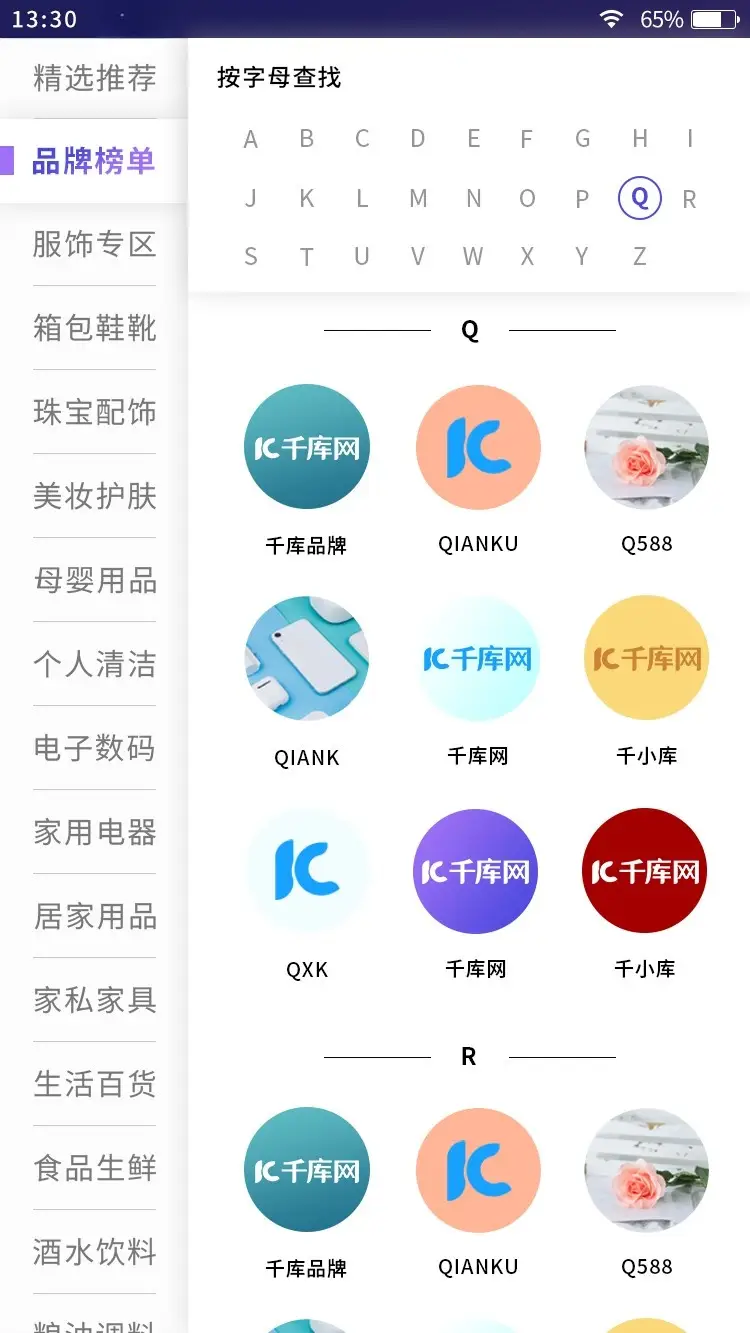Filter brands by letter M
The height and width of the screenshot is (1333, 750).
pyautogui.click(x=418, y=198)
